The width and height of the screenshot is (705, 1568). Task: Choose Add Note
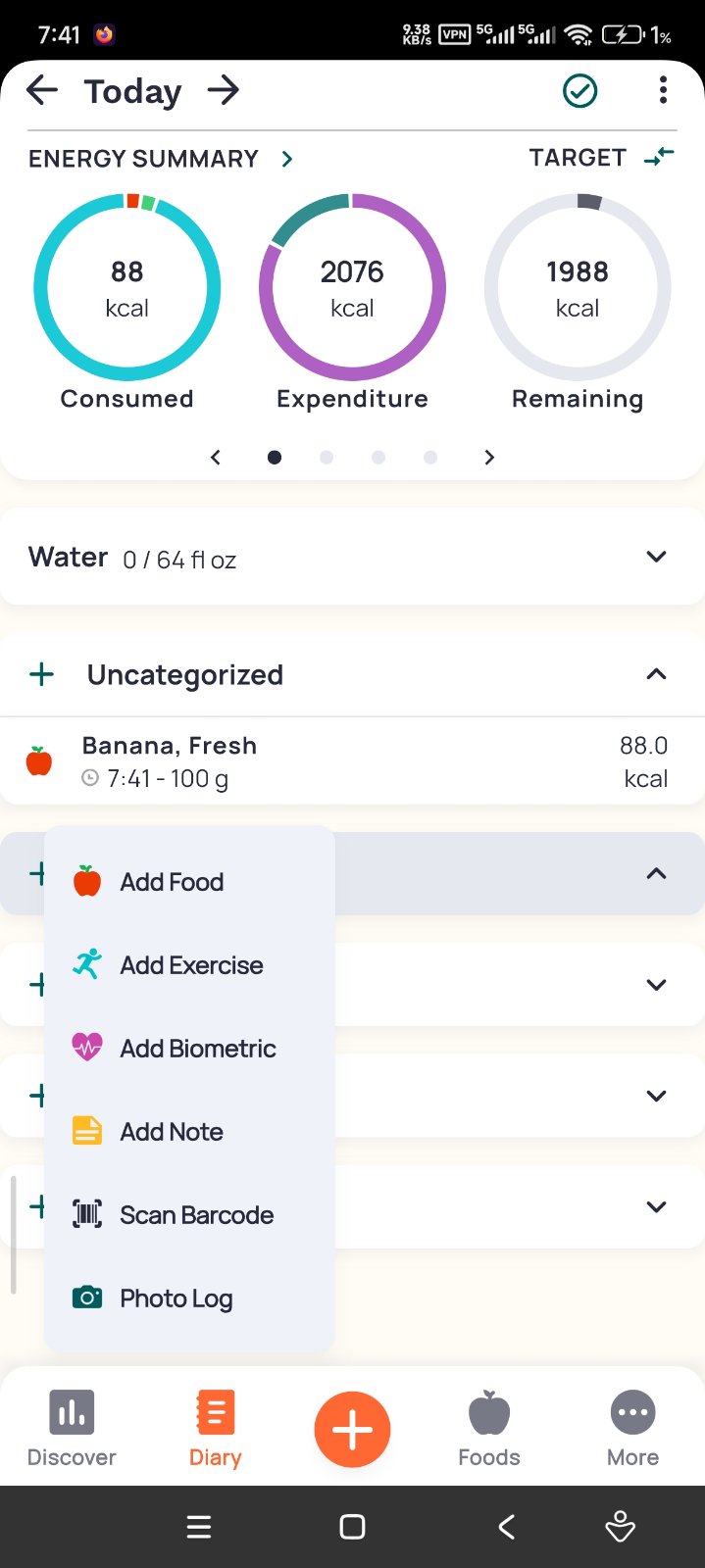172,1132
